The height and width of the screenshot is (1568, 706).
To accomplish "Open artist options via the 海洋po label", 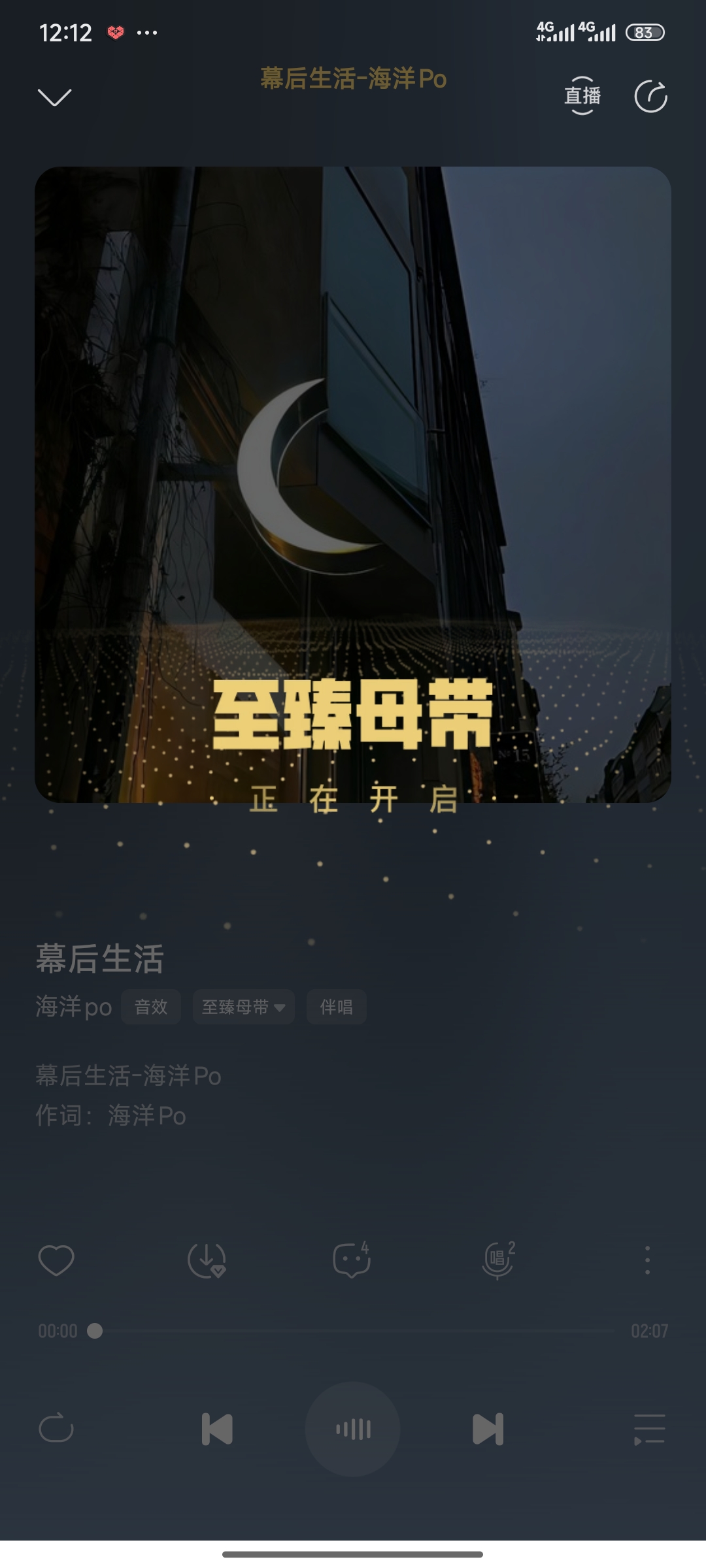I will click(x=72, y=1007).
